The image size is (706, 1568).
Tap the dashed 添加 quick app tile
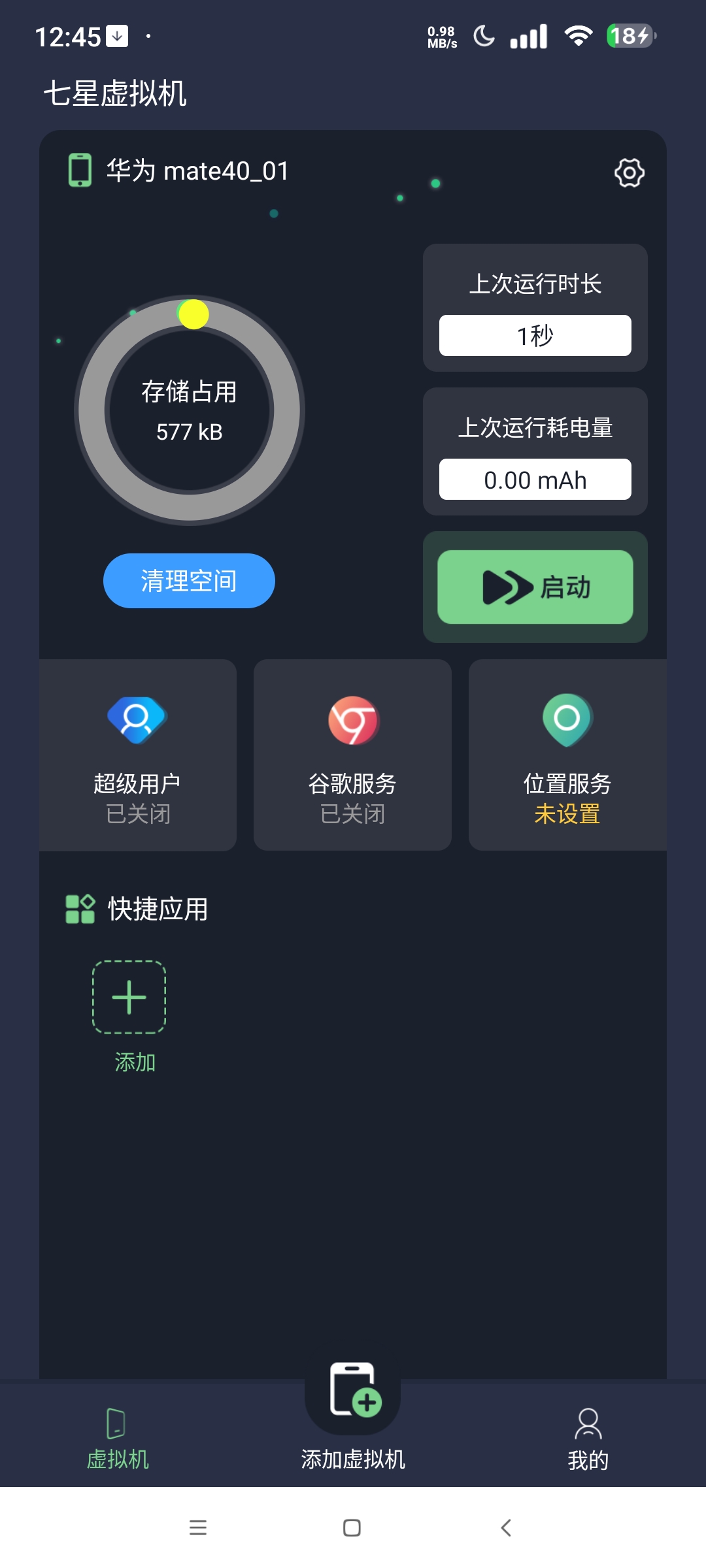[129, 998]
